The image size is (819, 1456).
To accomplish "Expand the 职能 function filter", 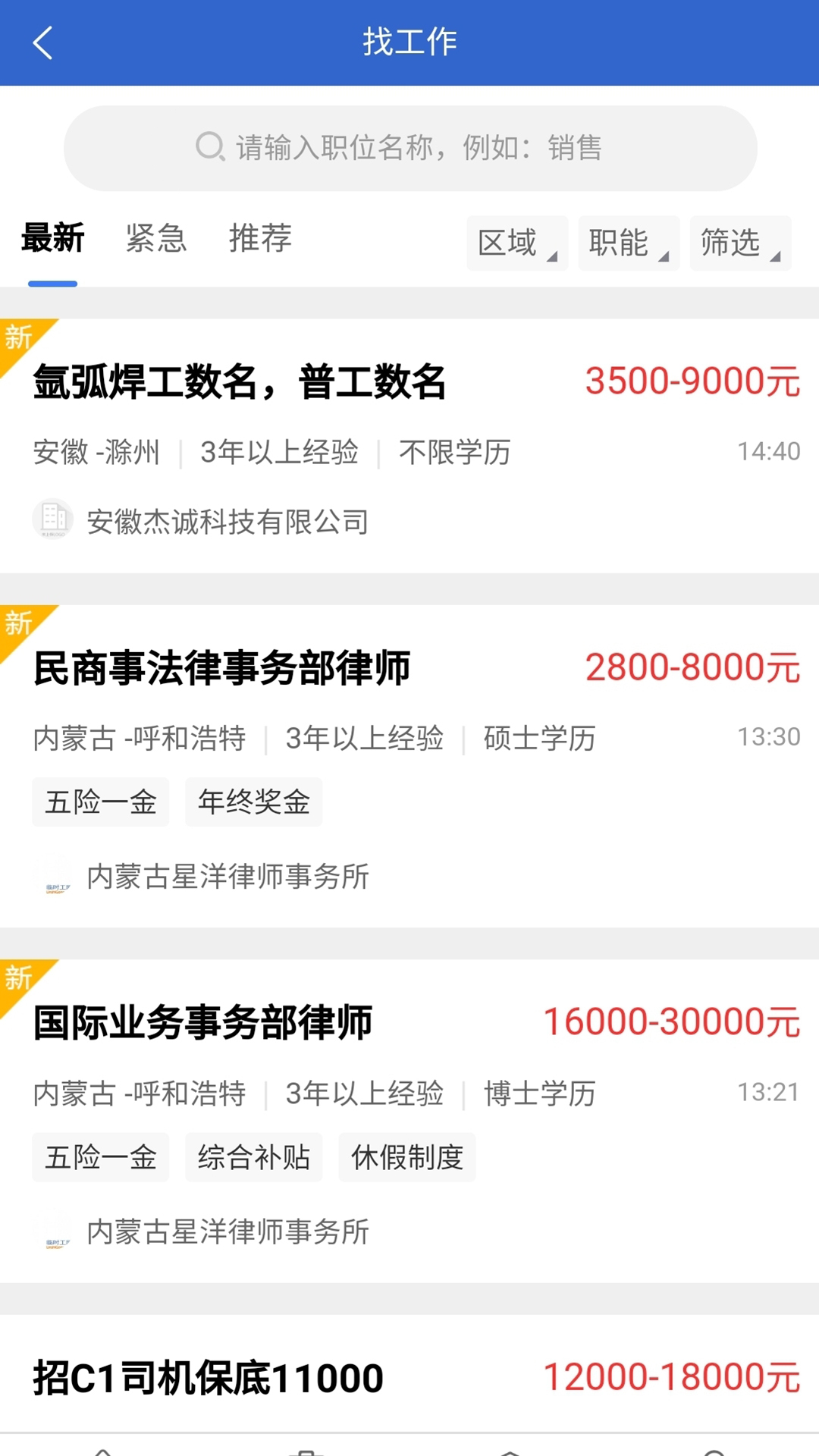I will [x=628, y=243].
